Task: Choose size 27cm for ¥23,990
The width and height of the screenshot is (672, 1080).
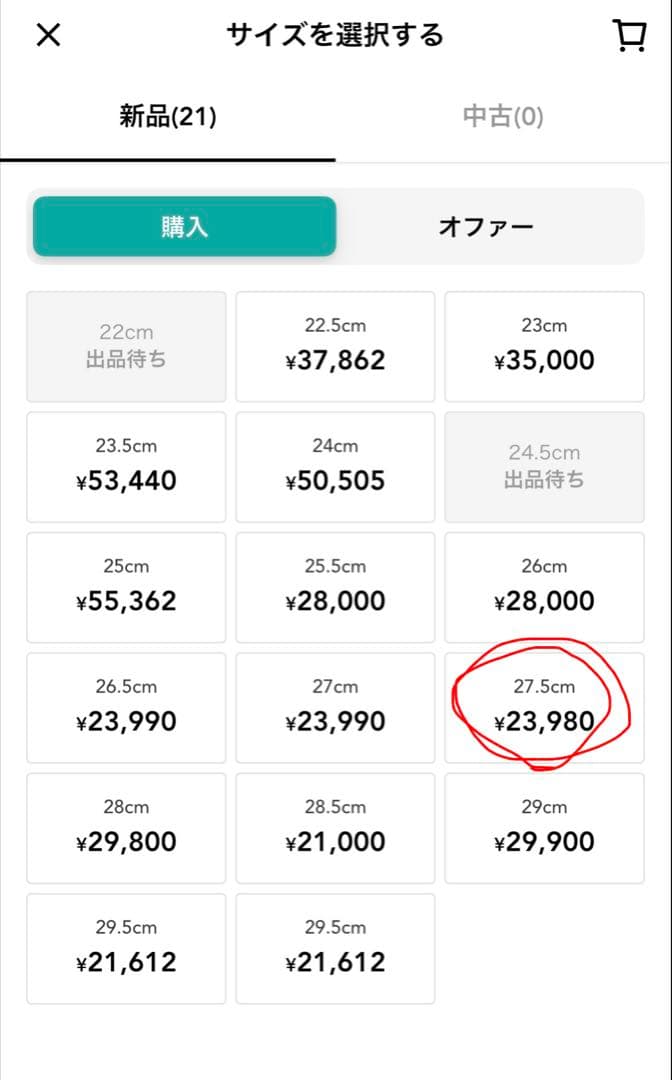Action: (x=335, y=707)
